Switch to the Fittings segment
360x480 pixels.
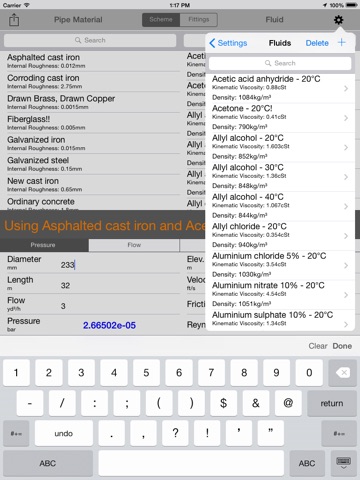coord(199,20)
